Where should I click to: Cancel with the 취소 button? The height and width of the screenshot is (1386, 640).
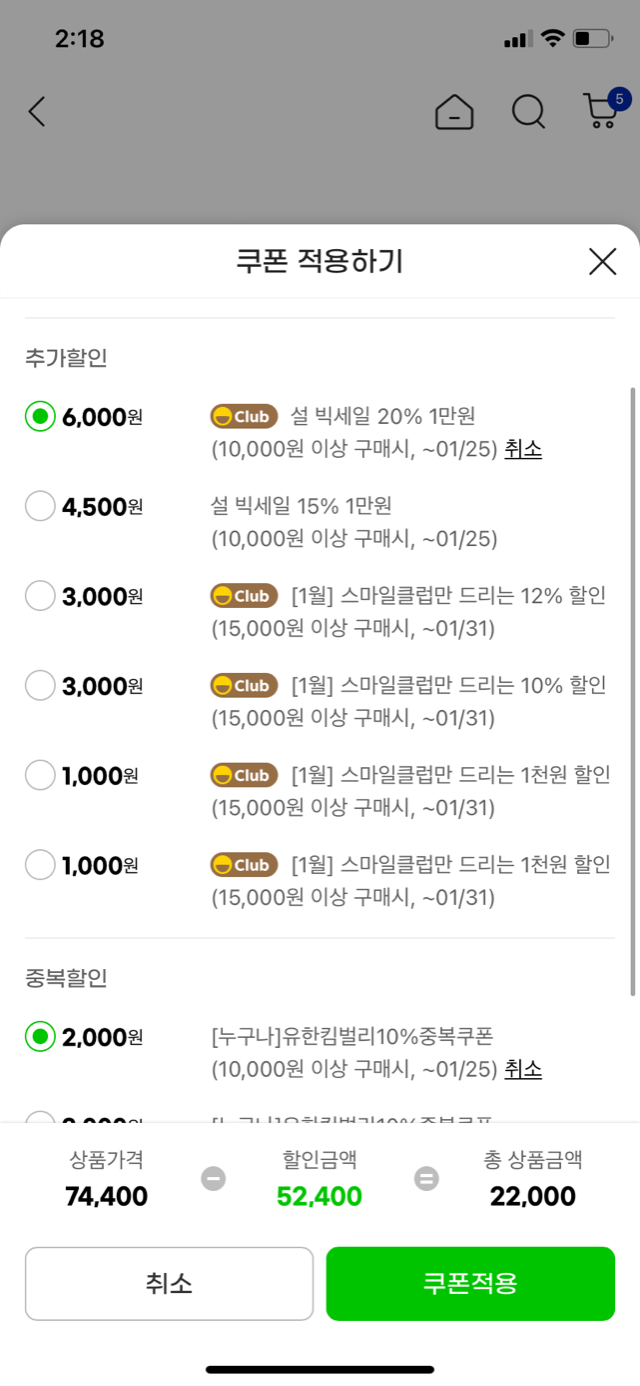tap(169, 1283)
